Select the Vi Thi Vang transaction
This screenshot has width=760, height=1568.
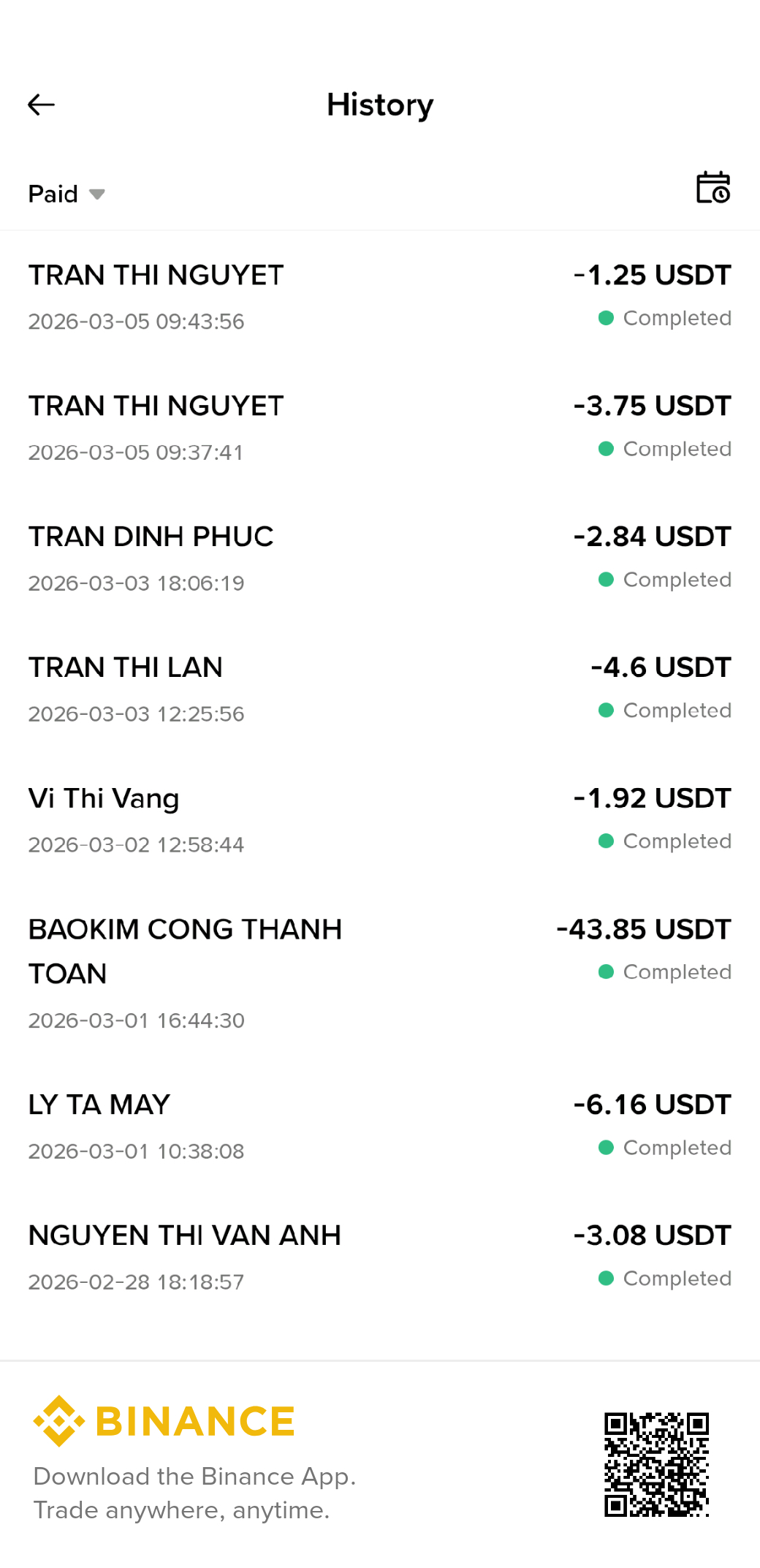click(x=379, y=819)
